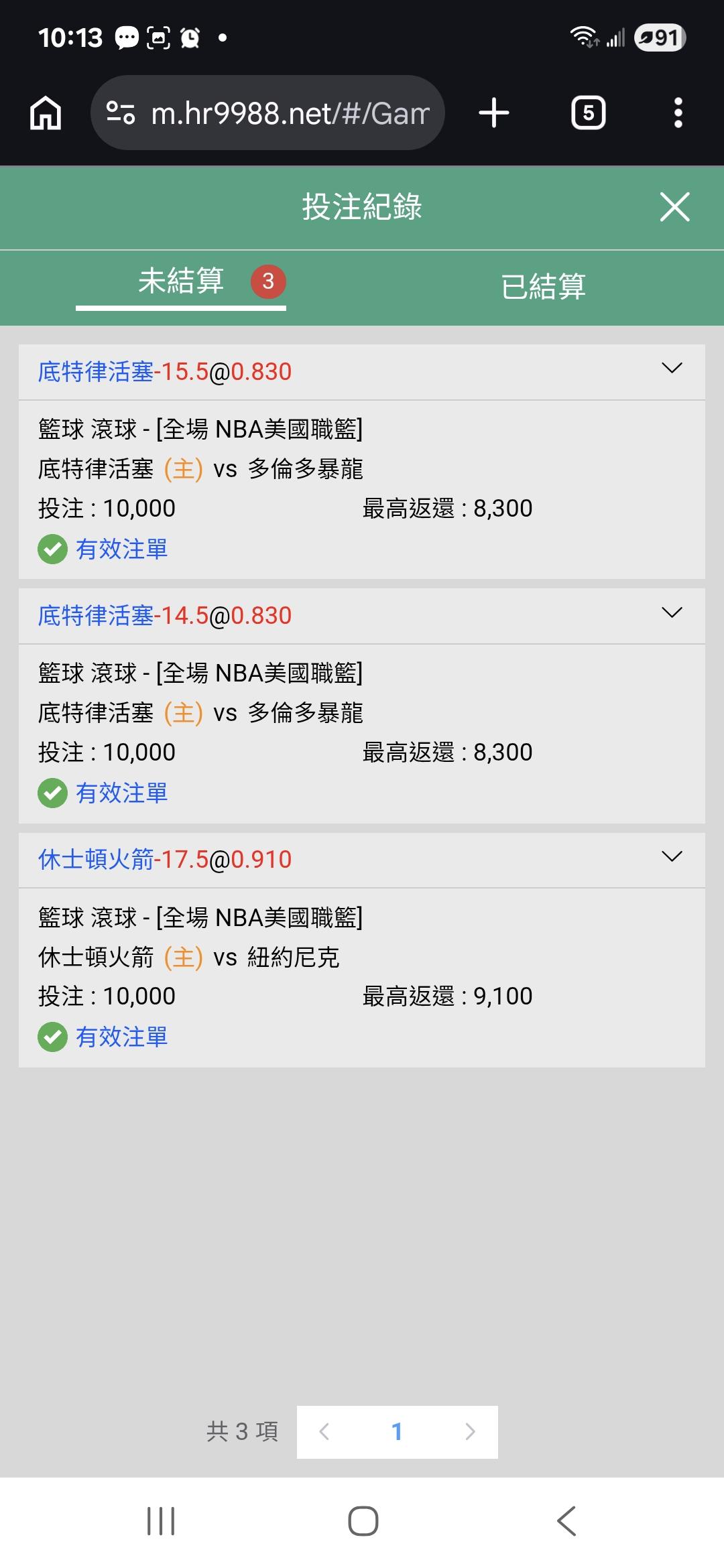Open recent apps from the navigation bar
The image size is (724, 1568).
(x=161, y=1521)
